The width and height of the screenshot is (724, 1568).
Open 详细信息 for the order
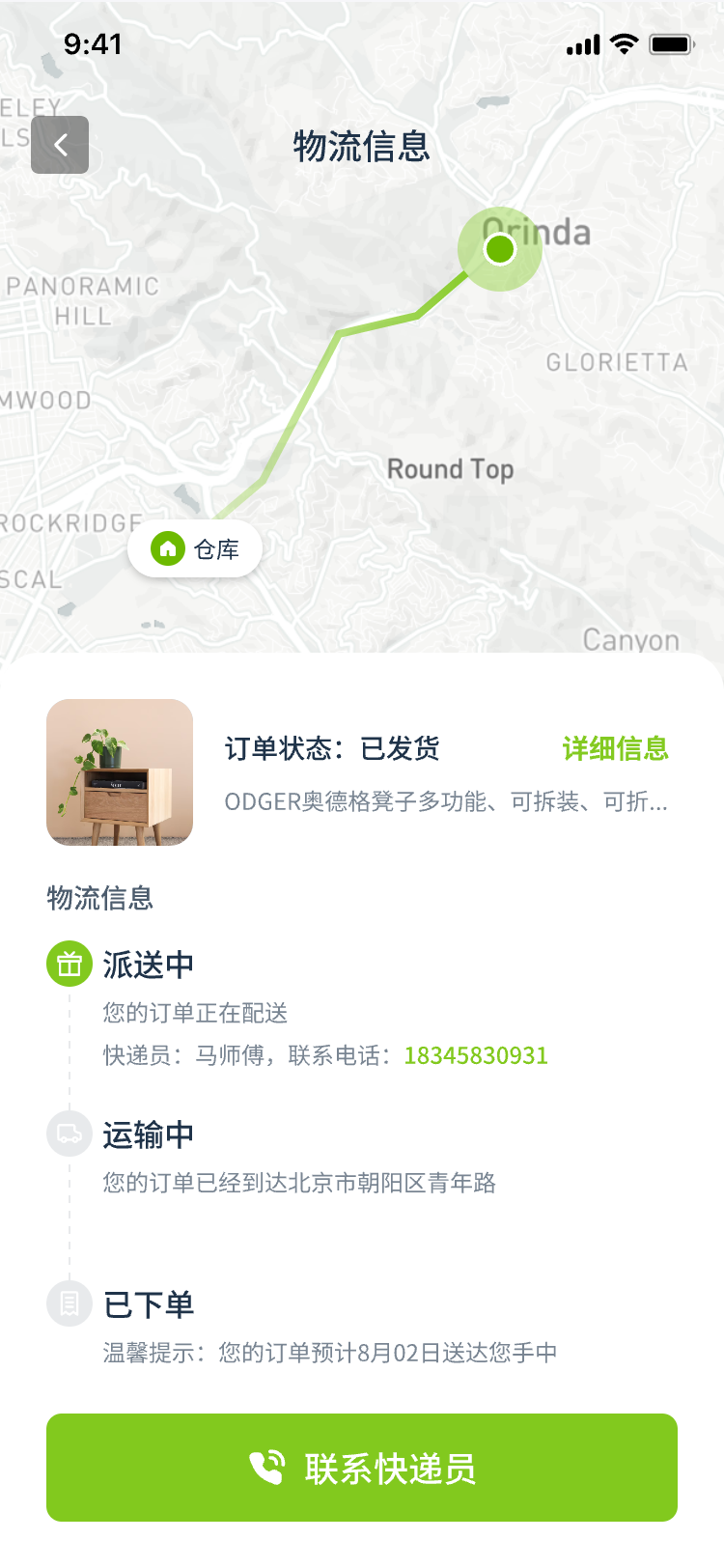click(x=615, y=748)
